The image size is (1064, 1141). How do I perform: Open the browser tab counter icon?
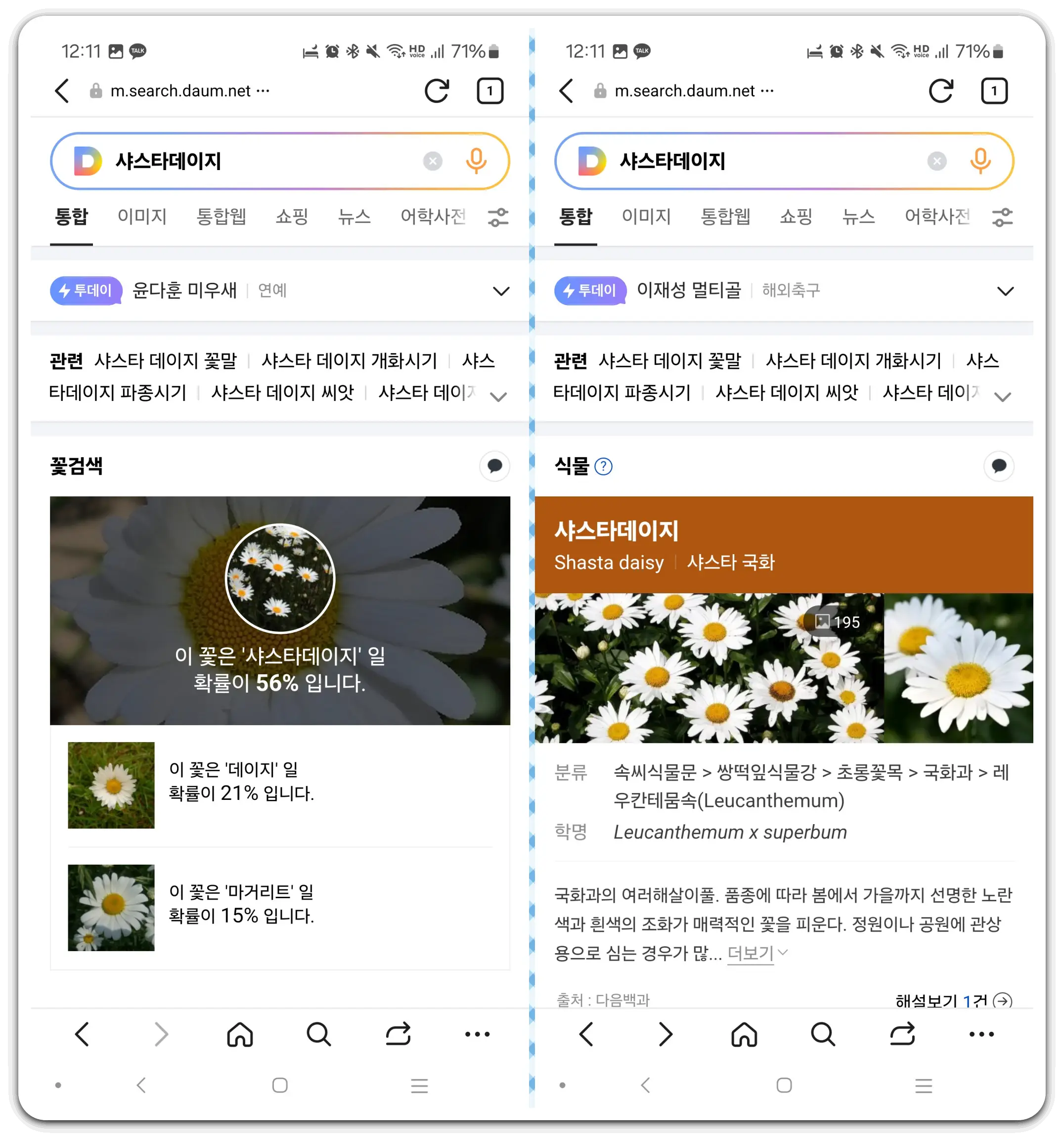[x=489, y=90]
